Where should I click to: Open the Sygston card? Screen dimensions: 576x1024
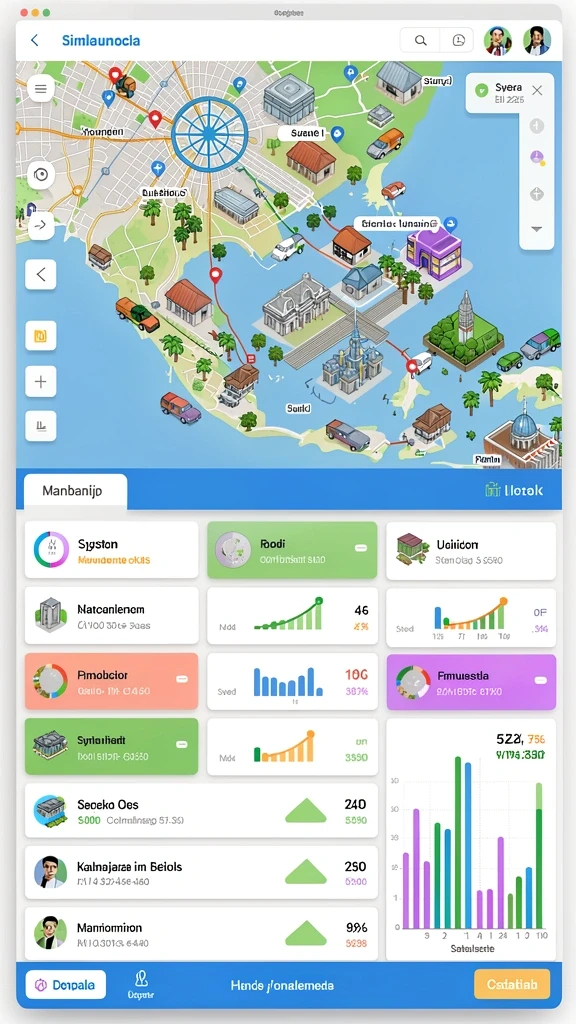click(x=111, y=550)
